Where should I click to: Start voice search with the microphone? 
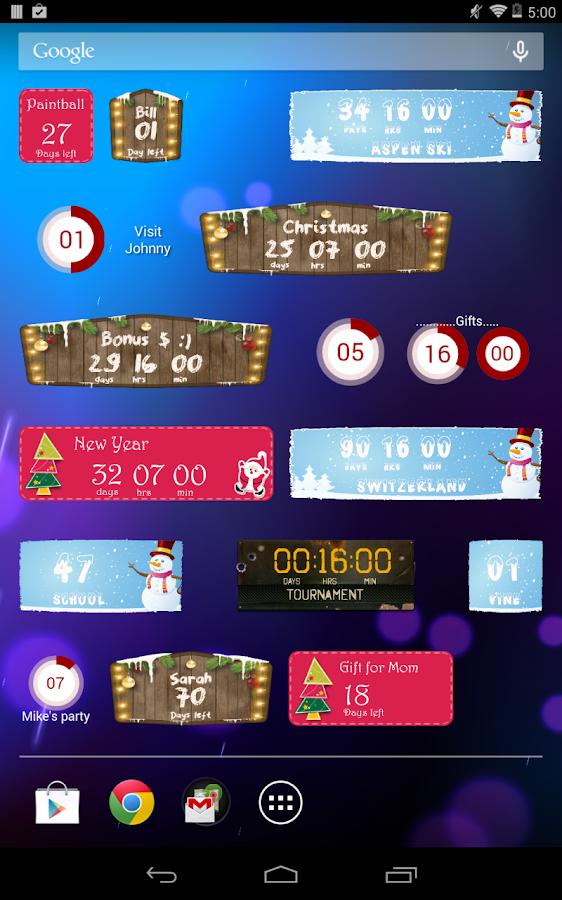tap(520, 52)
